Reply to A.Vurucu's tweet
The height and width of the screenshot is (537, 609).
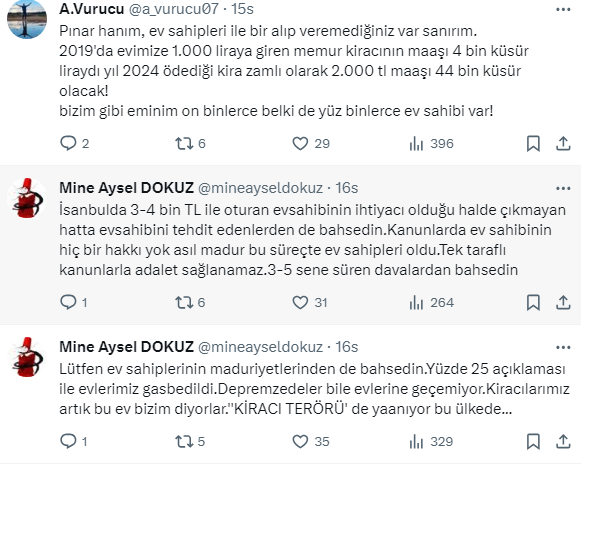coord(69,144)
